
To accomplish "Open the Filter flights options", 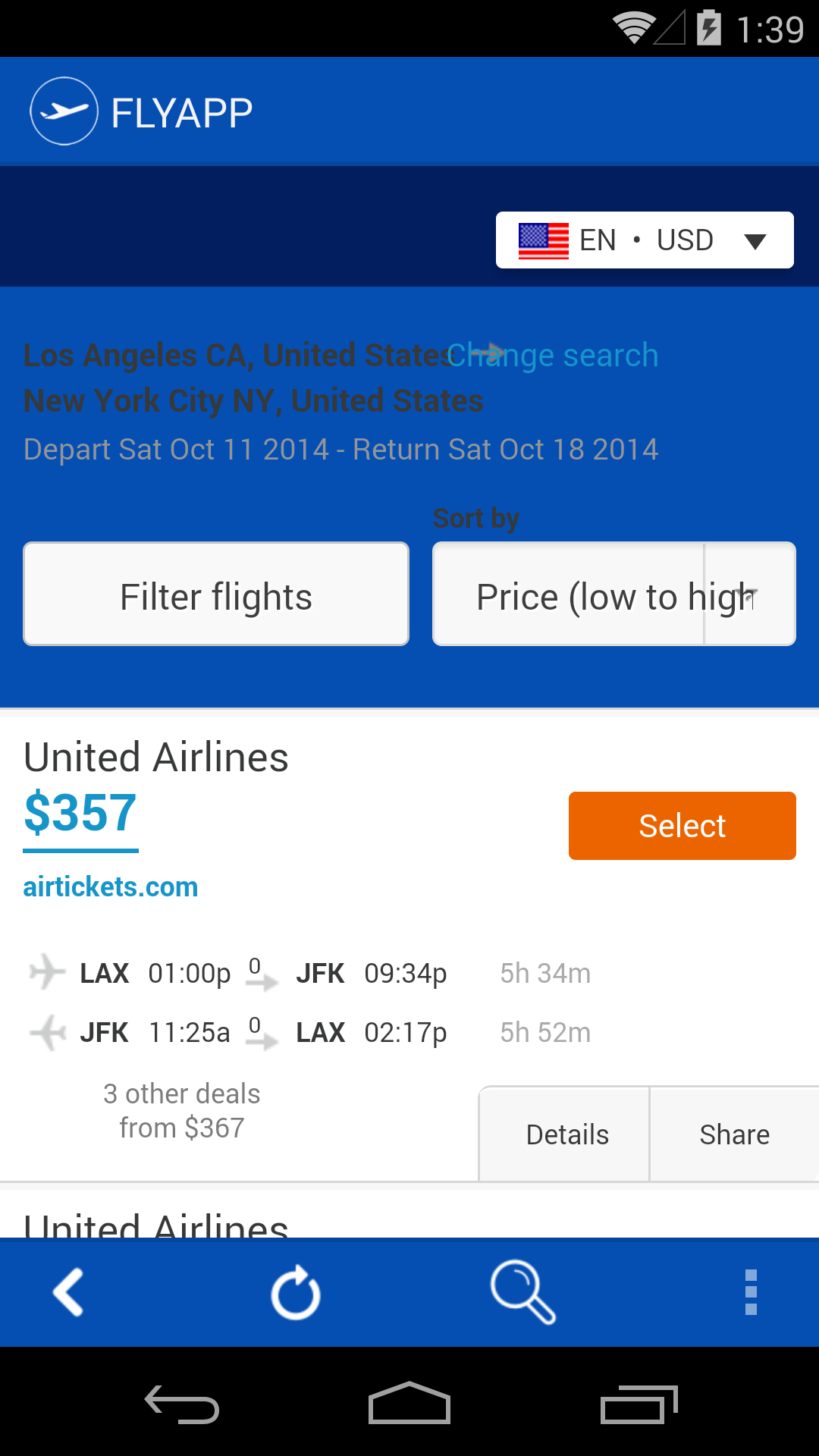I will pos(215,594).
